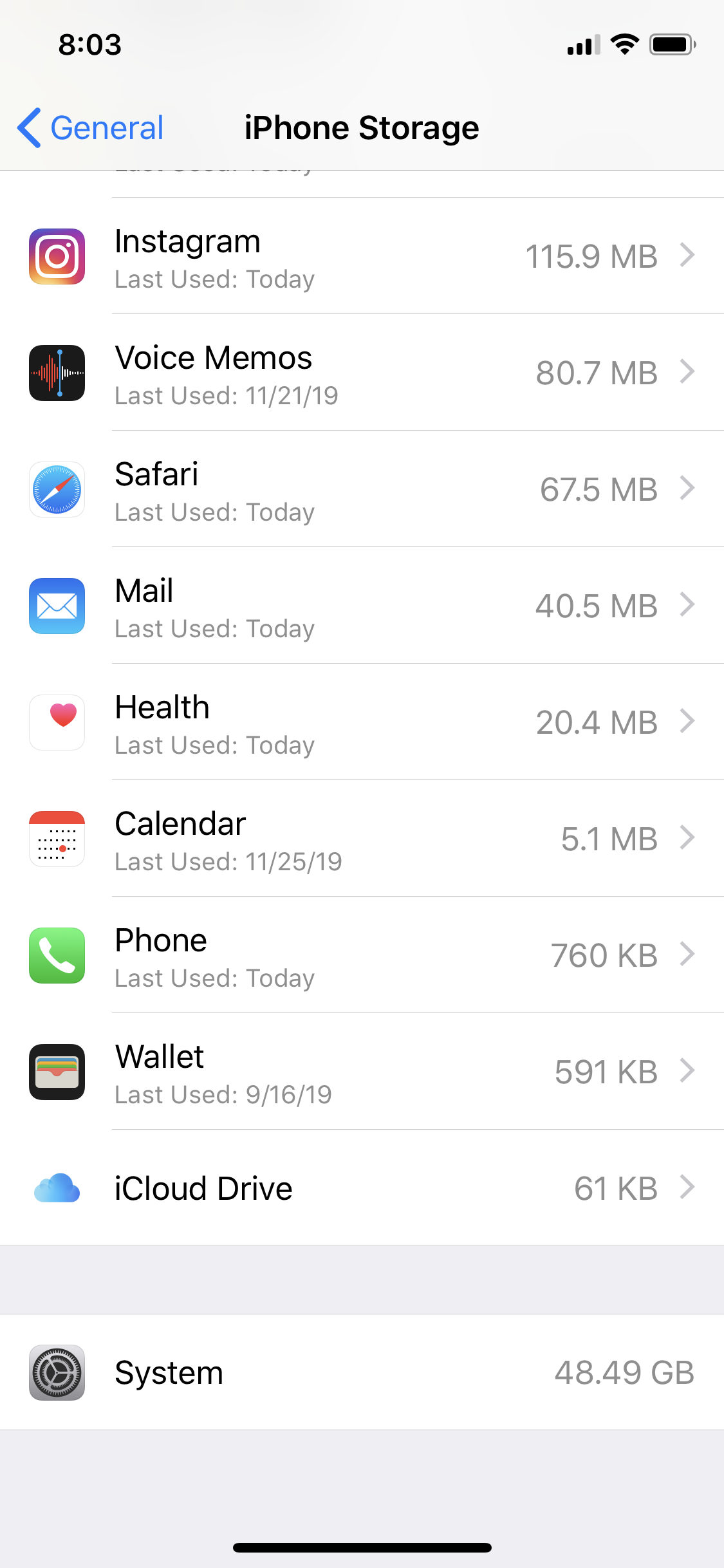Open the iCloud Drive storage row
Image resolution: width=724 pixels, height=1568 pixels.
[x=362, y=1188]
